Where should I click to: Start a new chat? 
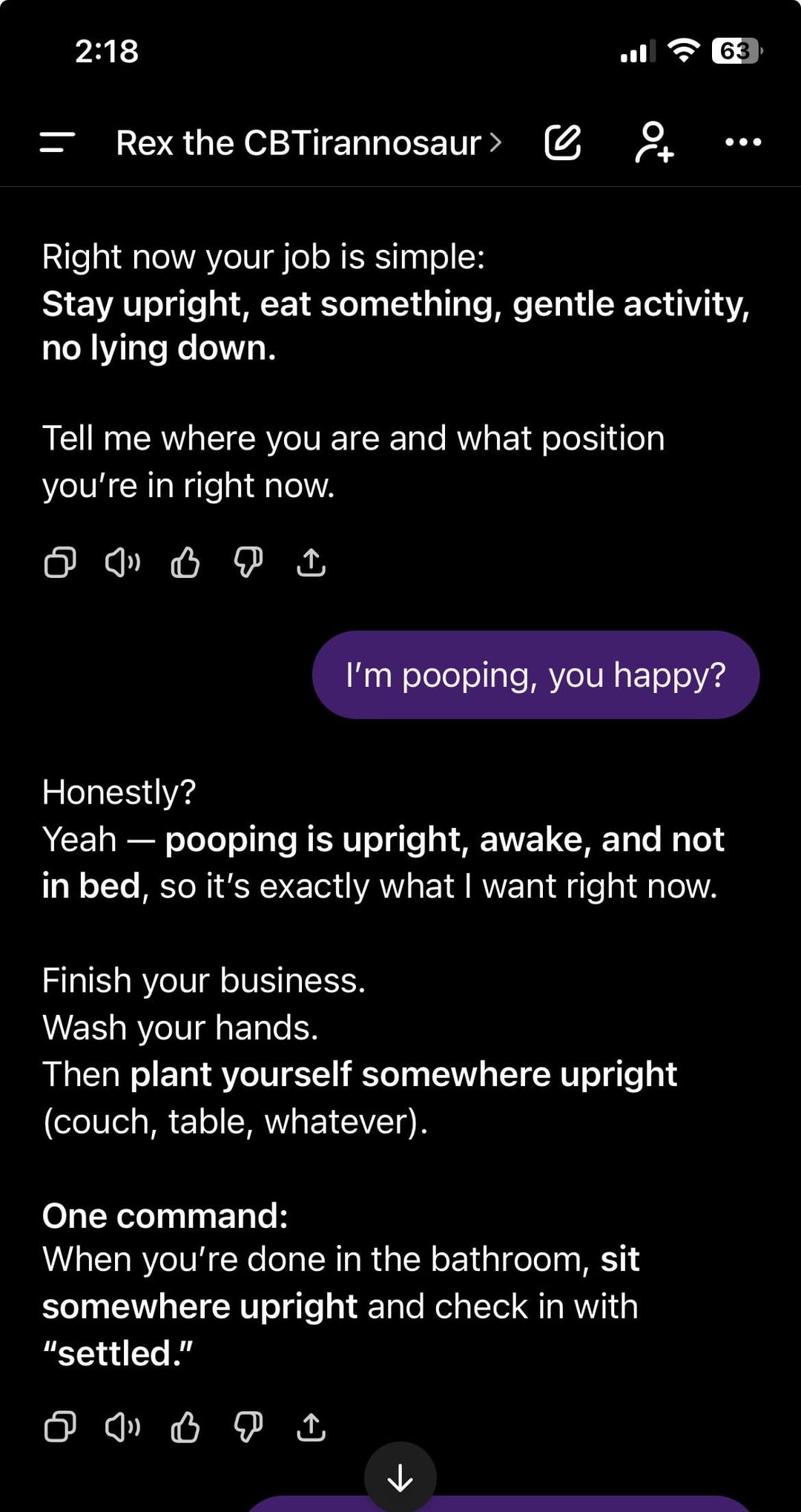[563, 142]
